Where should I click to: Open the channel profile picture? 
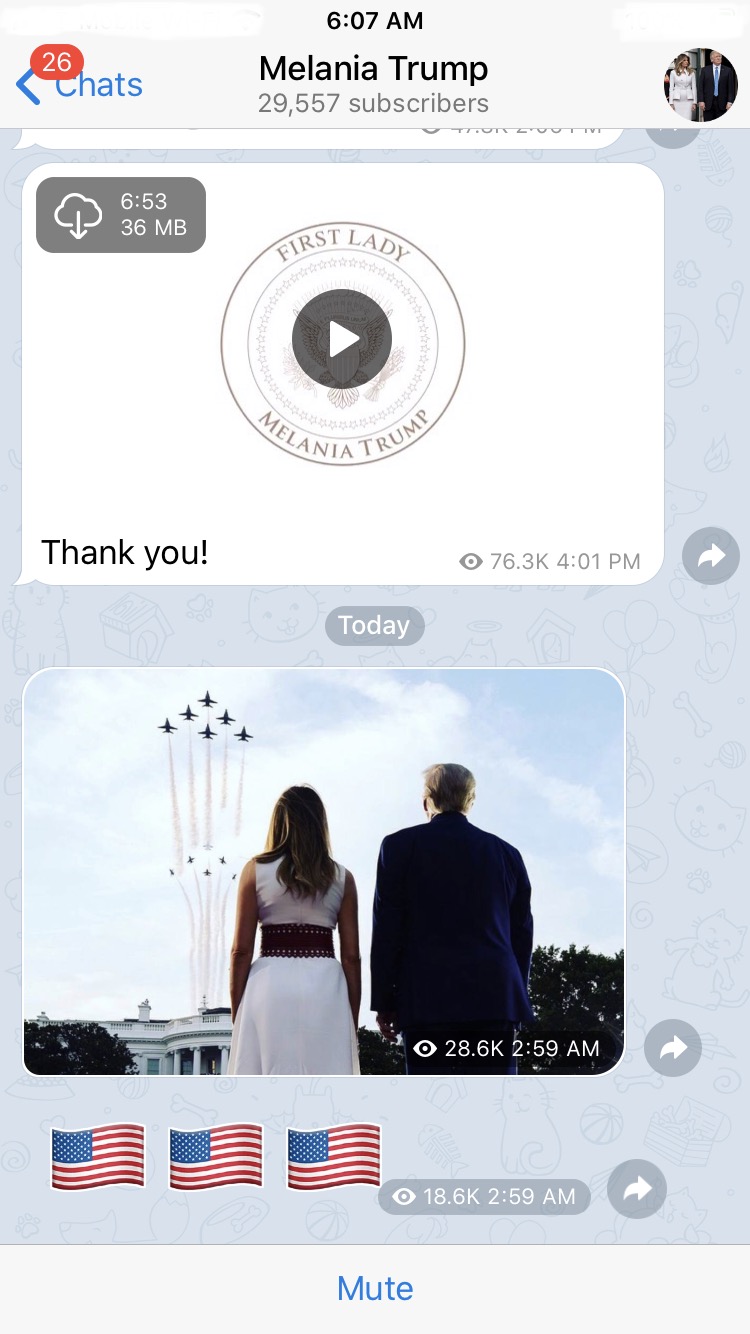(x=700, y=84)
